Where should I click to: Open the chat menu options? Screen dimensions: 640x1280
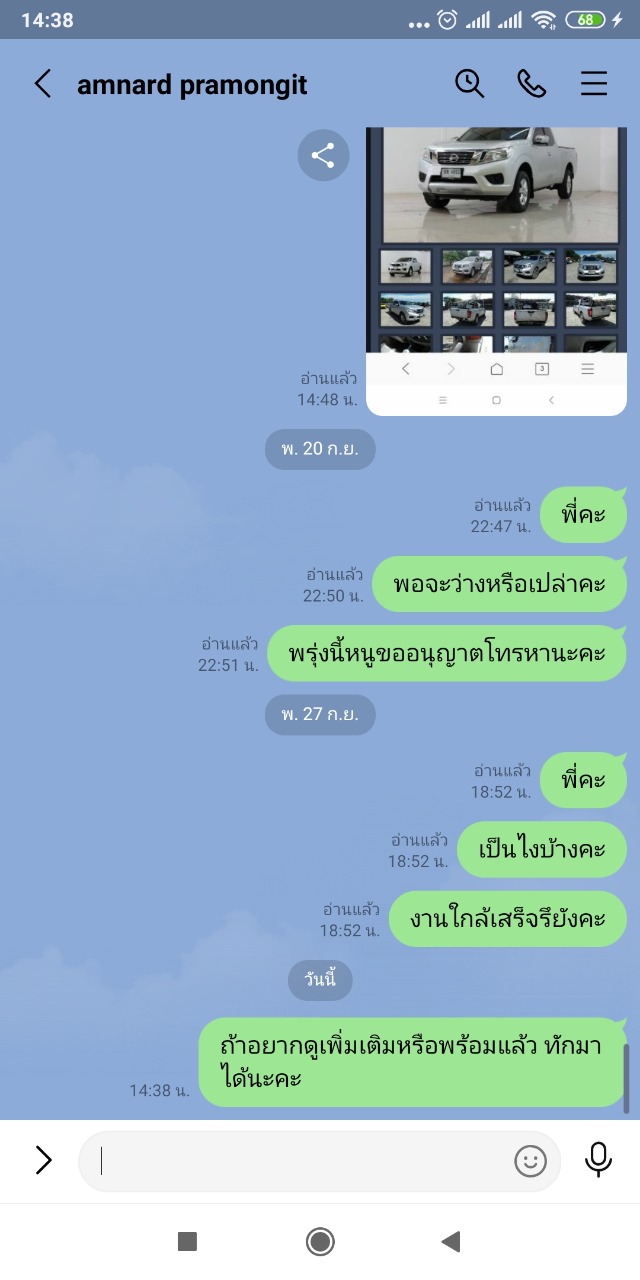pyautogui.click(x=594, y=84)
